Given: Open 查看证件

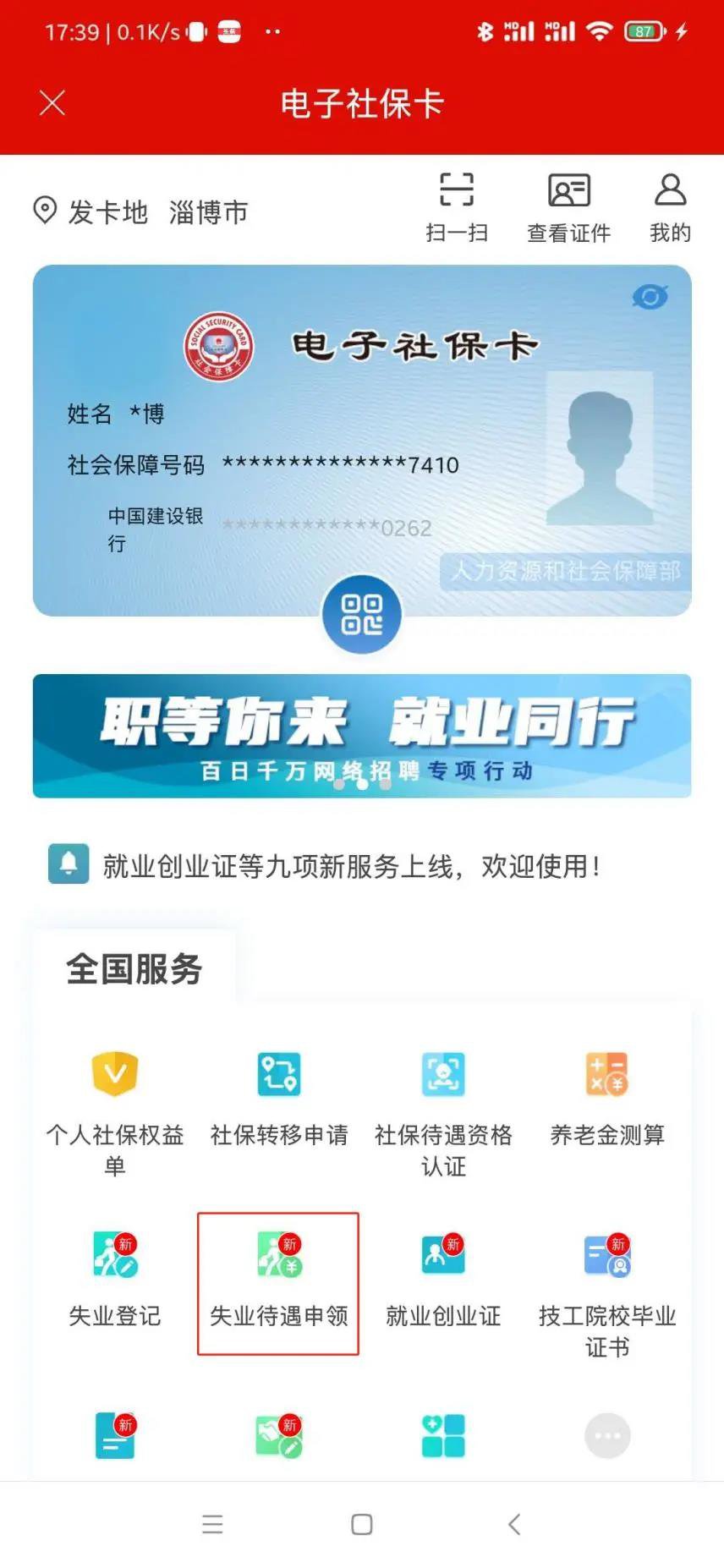Looking at the screenshot, I should [x=568, y=207].
